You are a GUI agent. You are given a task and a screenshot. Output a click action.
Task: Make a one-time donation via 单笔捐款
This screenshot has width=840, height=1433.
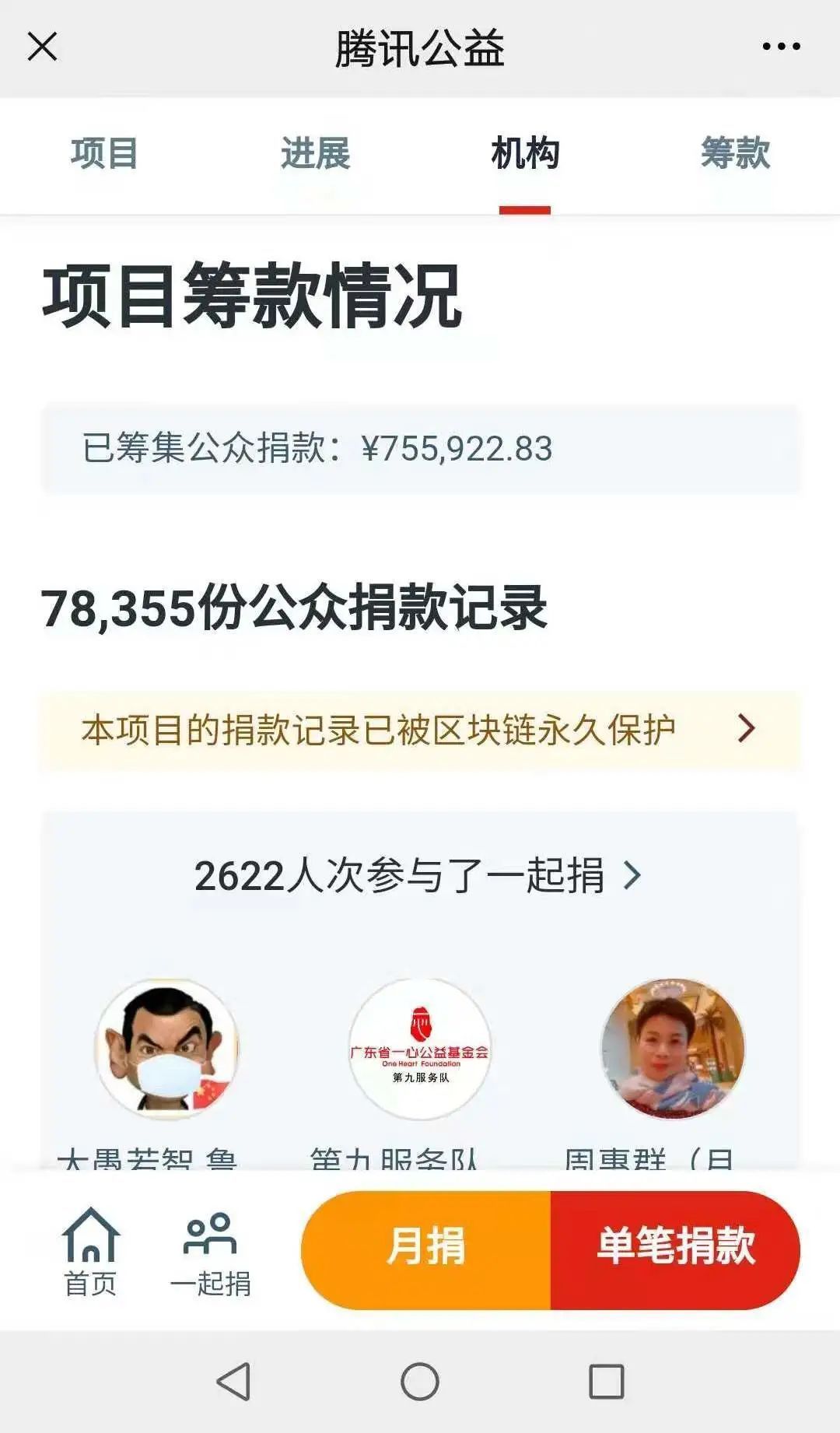[x=675, y=1246]
